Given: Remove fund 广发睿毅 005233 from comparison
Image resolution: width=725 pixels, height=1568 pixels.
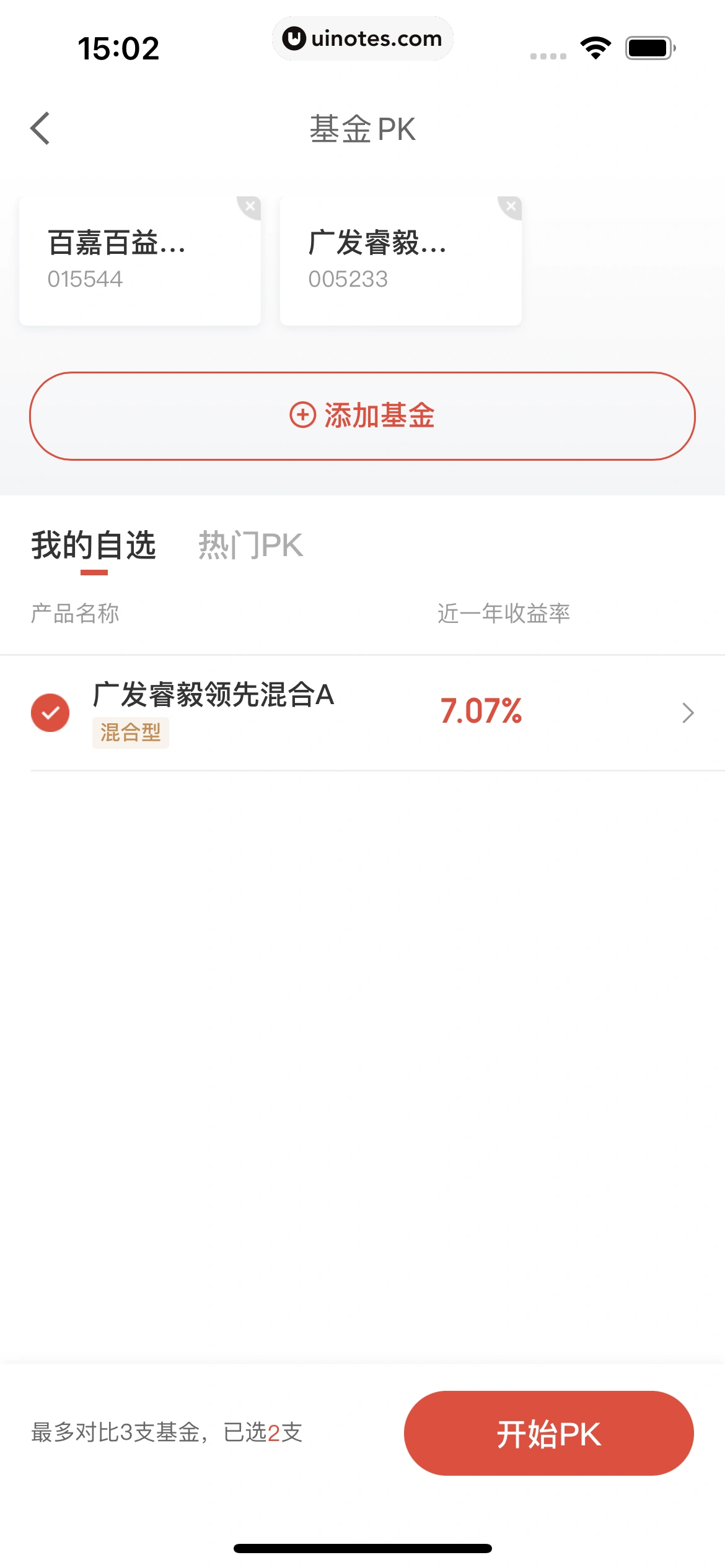Looking at the screenshot, I should pos(511,207).
